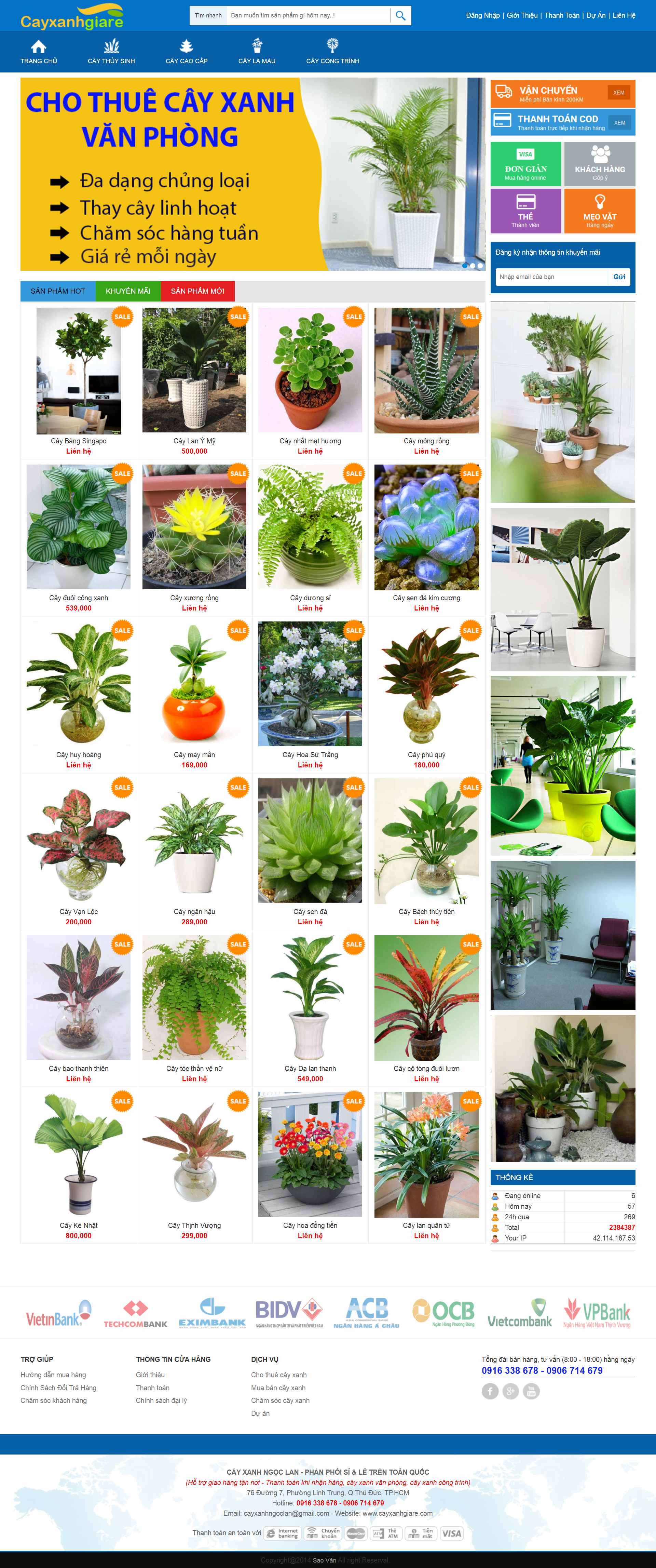Viewport: 656px width, 1568px height.
Task: Open the Facebook social icon
Action: (x=490, y=1391)
